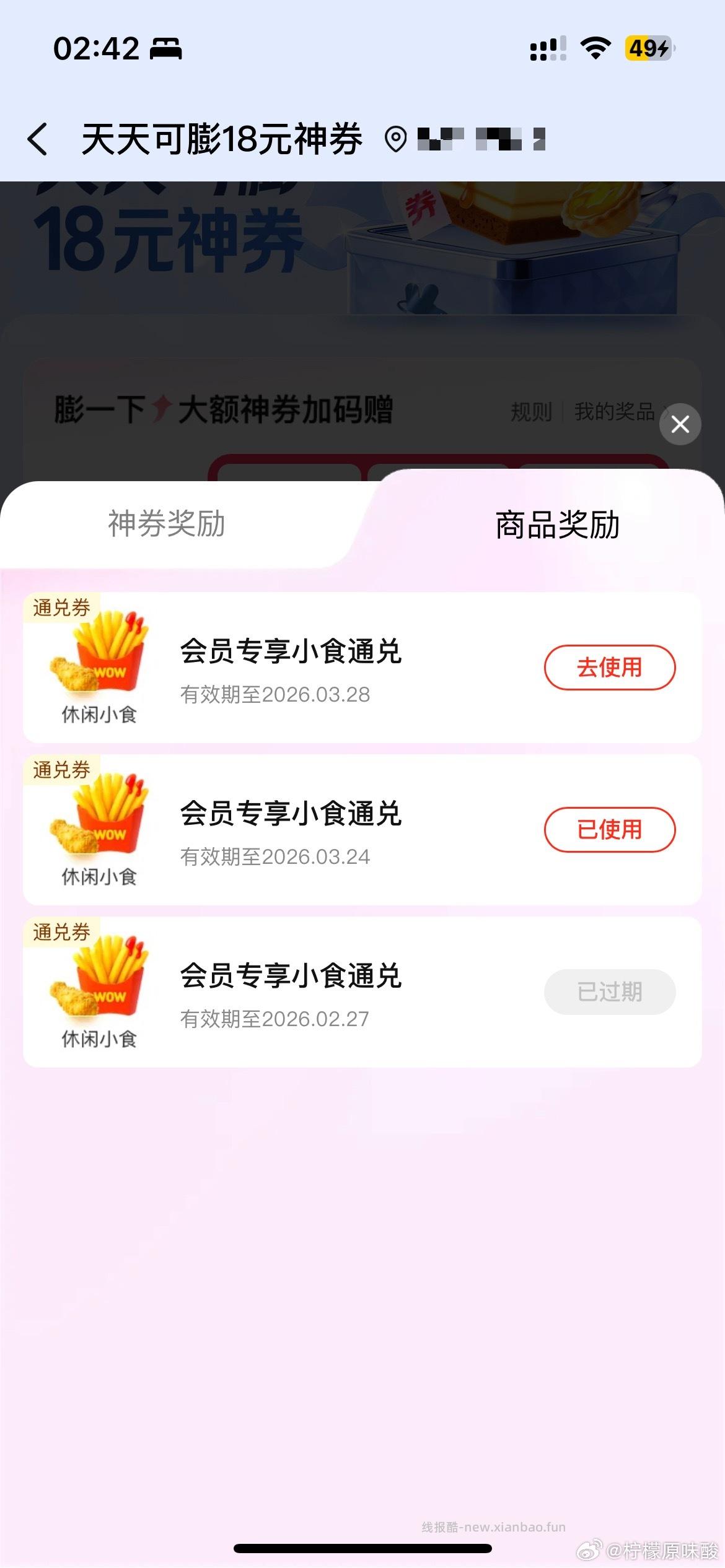
Task: Tap 去使用 on the first coupon
Action: coord(610,667)
